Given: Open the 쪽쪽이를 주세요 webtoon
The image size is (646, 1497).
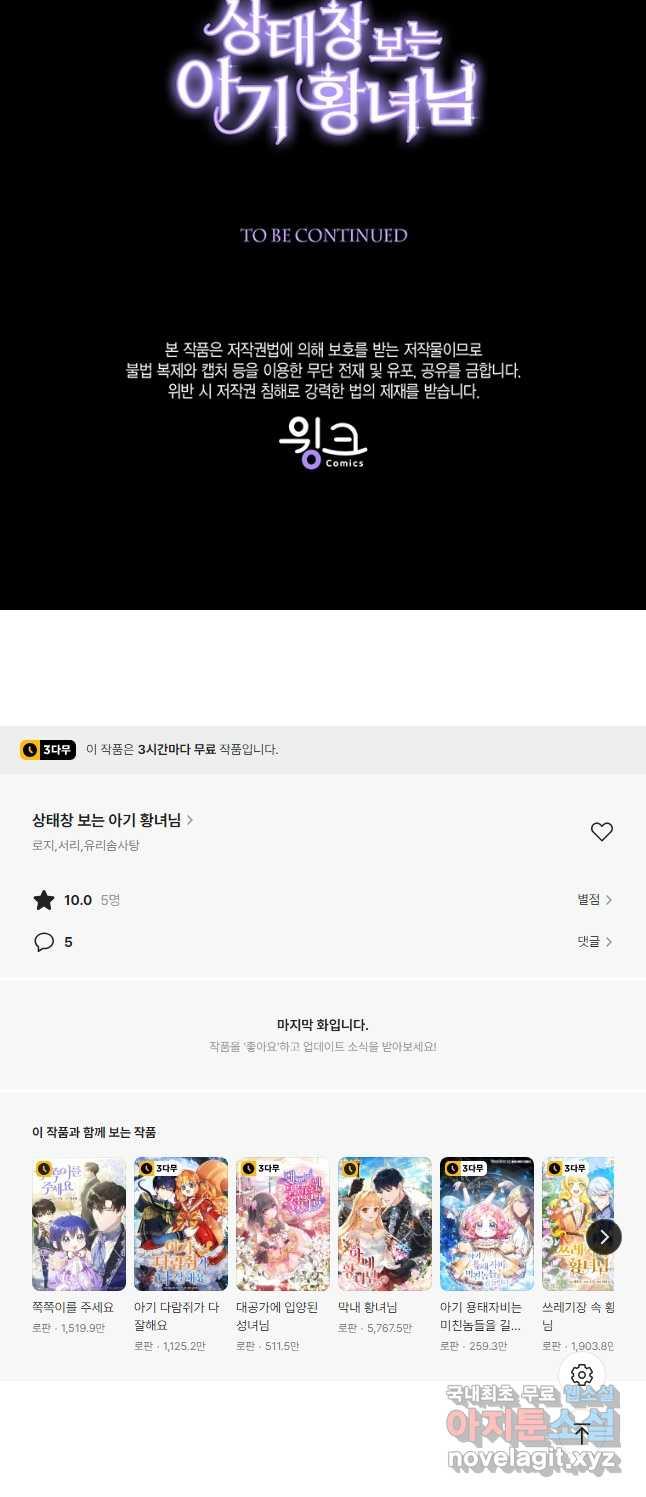Looking at the screenshot, I should [79, 1224].
